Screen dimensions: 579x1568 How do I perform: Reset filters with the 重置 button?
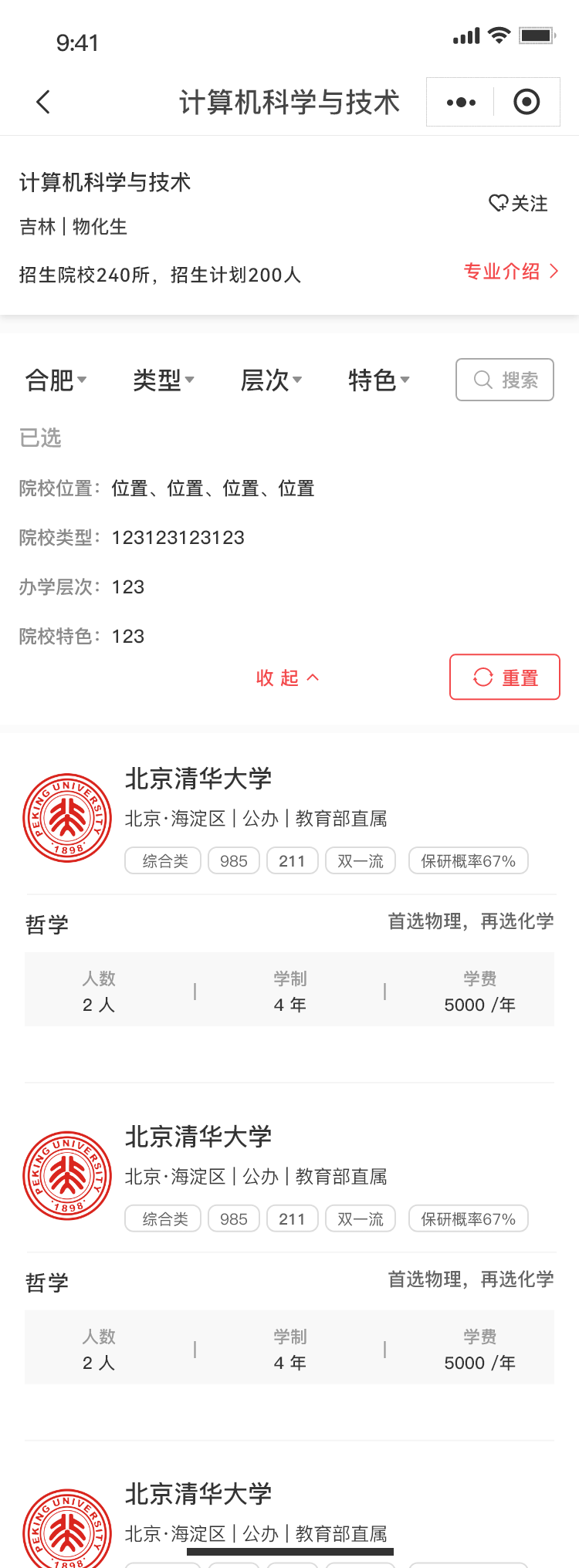tap(505, 678)
